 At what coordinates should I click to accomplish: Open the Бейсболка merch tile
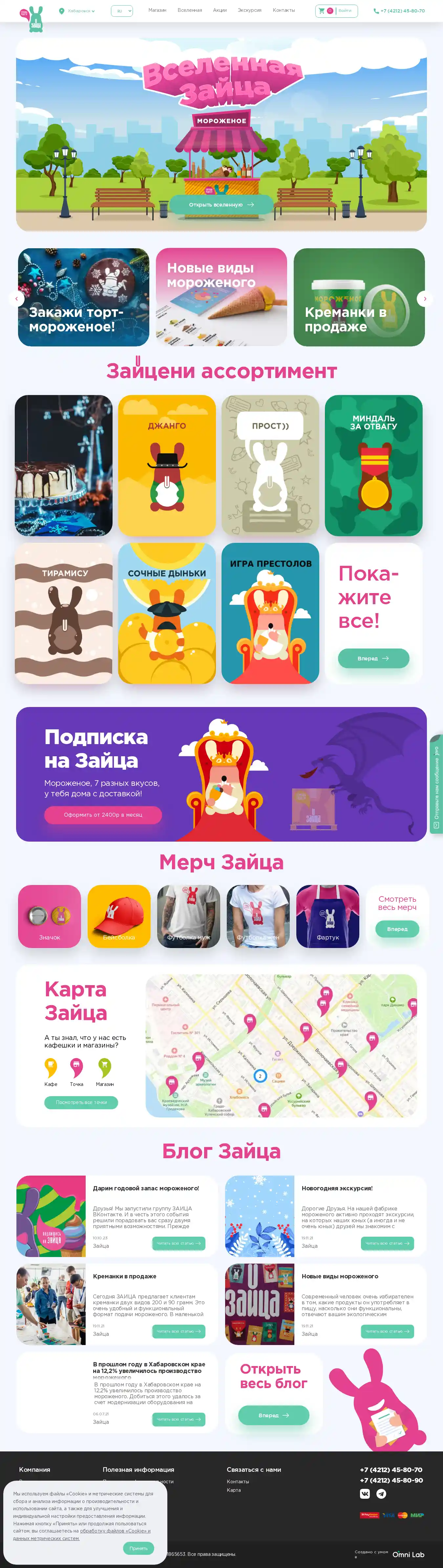[119, 916]
